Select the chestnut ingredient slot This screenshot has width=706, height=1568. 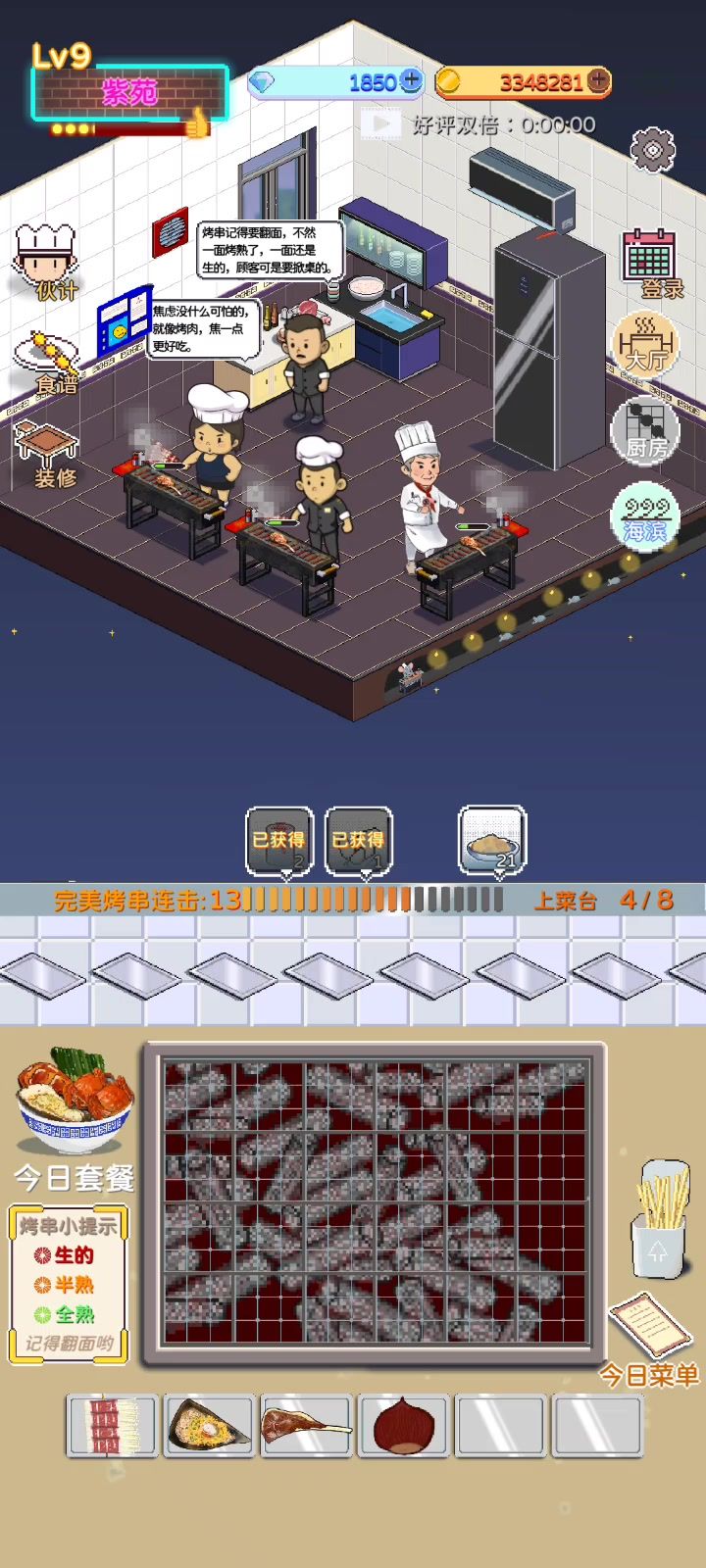[402, 1426]
